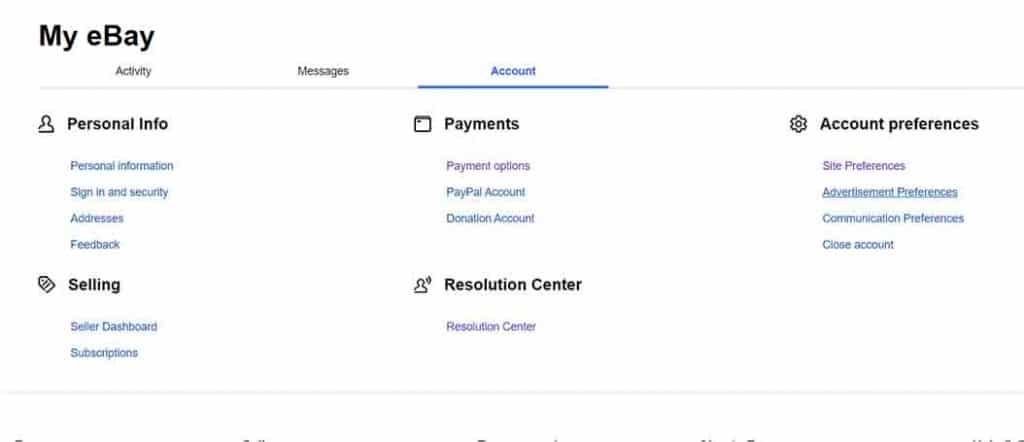Image resolution: width=1024 pixels, height=442 pixels.
Task: Open PayPal Account settings
Action: click(485, 192)
